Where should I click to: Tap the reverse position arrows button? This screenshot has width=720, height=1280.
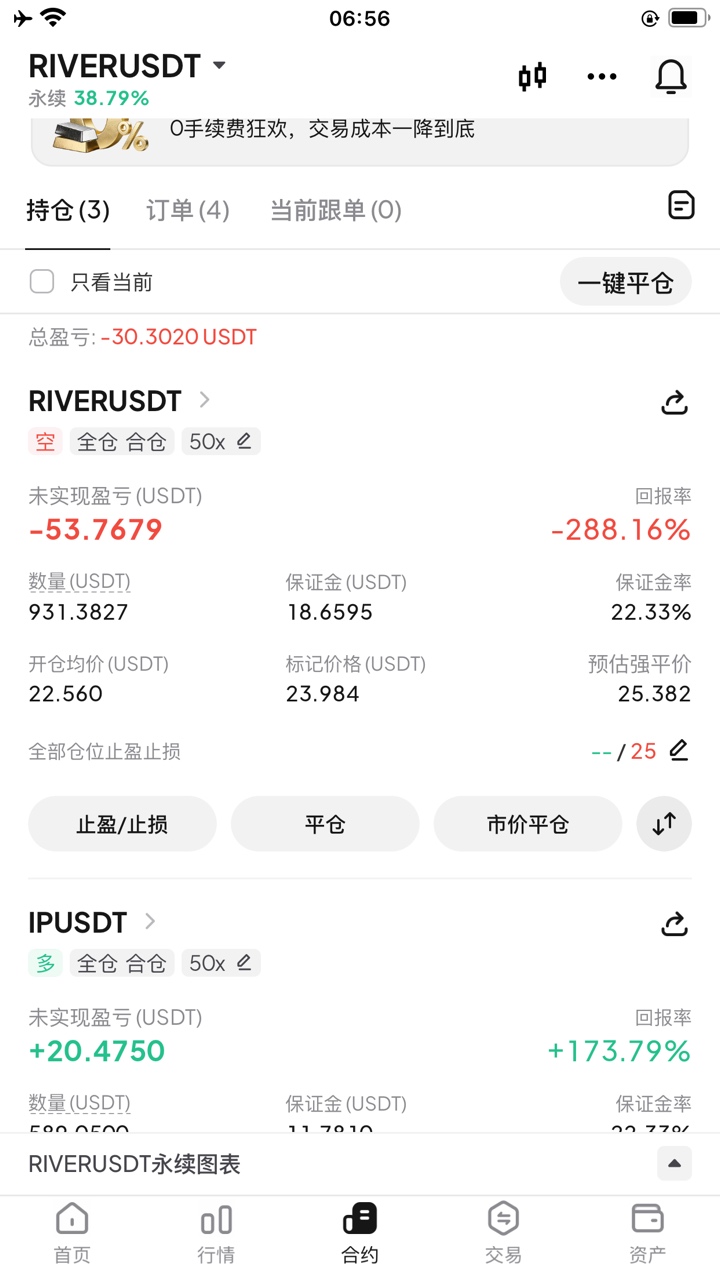[x=664, y=824]
